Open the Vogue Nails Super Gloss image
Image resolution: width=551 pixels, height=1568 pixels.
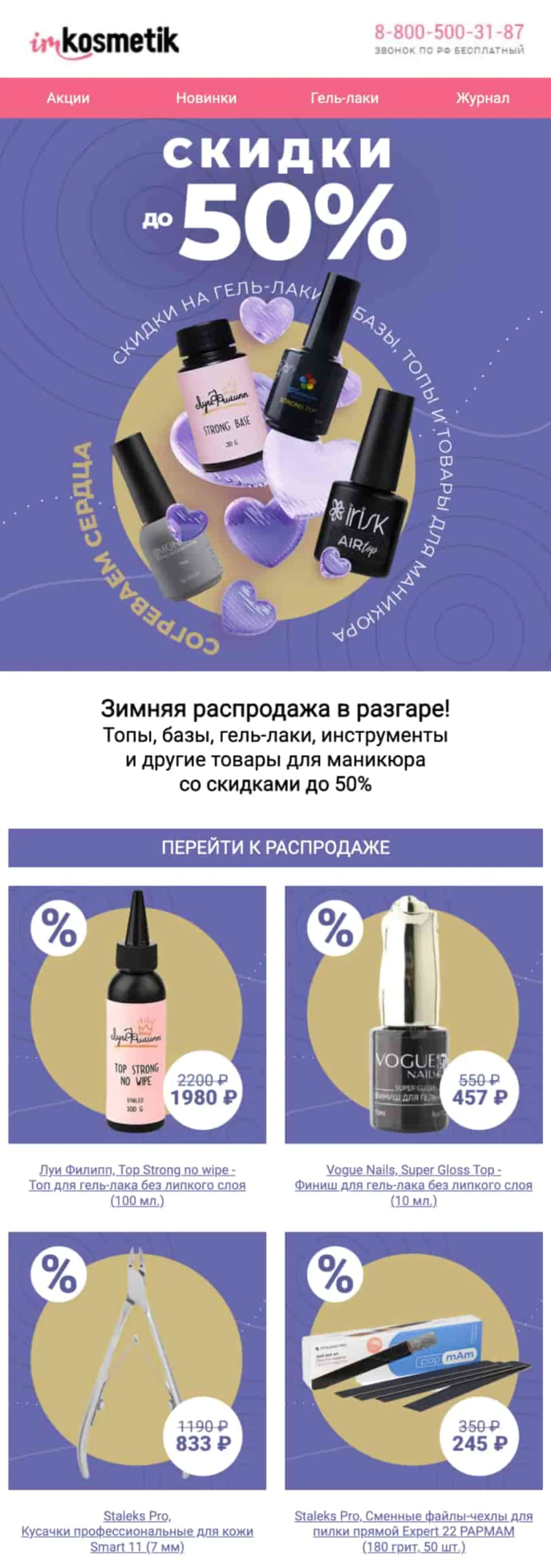tap(413, 1014)
